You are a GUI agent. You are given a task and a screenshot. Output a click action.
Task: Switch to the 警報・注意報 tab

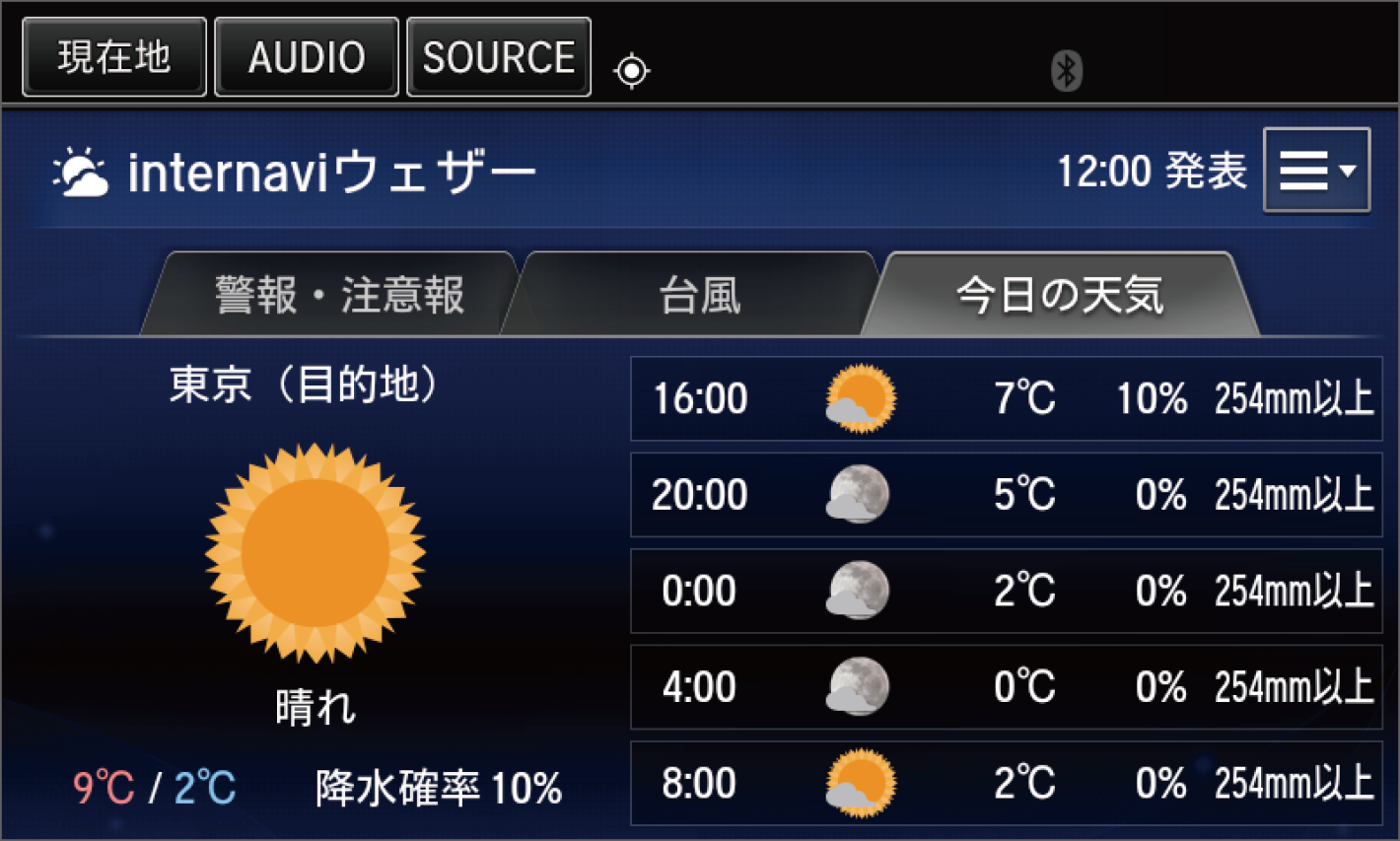[338, 295]
